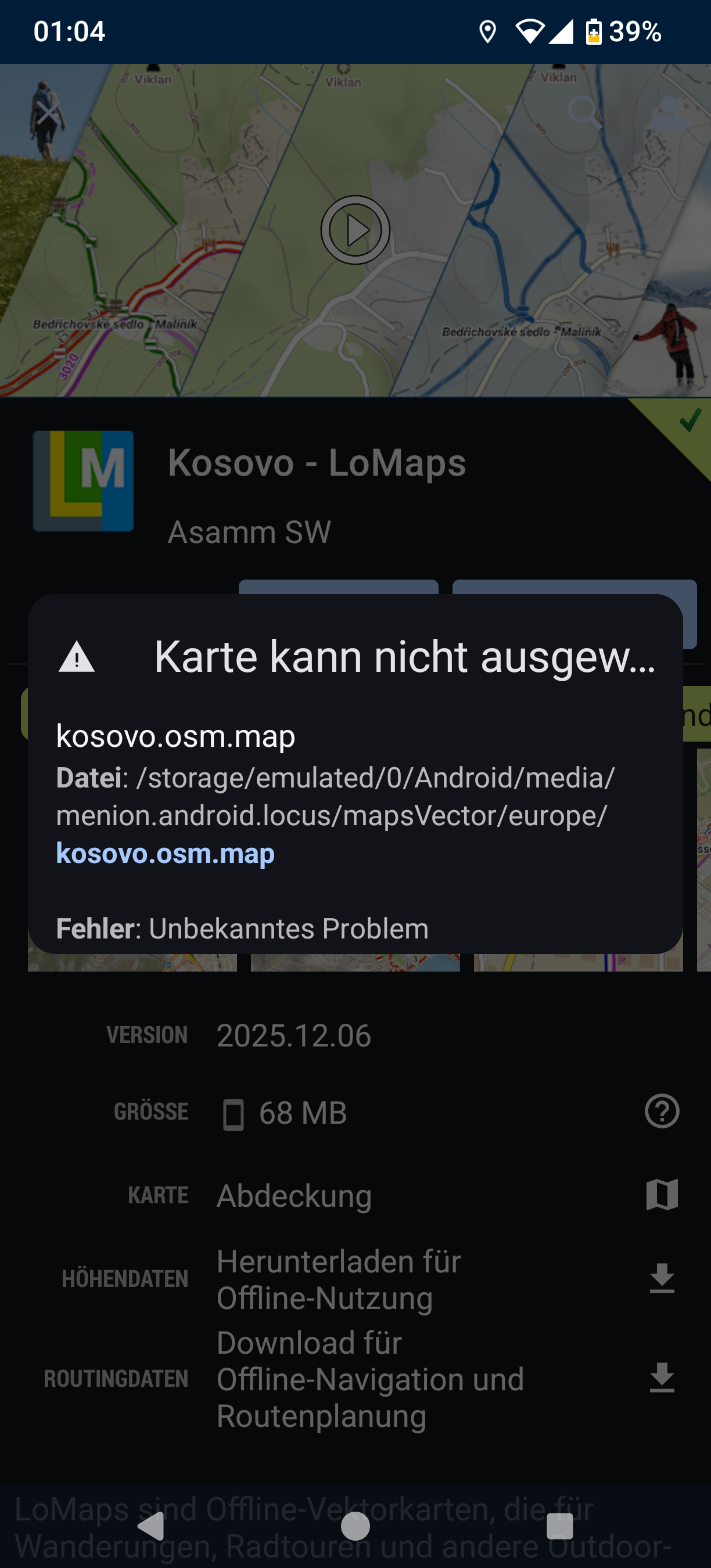The image size is (711, 1568).
Task: Open the Abdeckung coverage map
Action: pos(662,1195)
